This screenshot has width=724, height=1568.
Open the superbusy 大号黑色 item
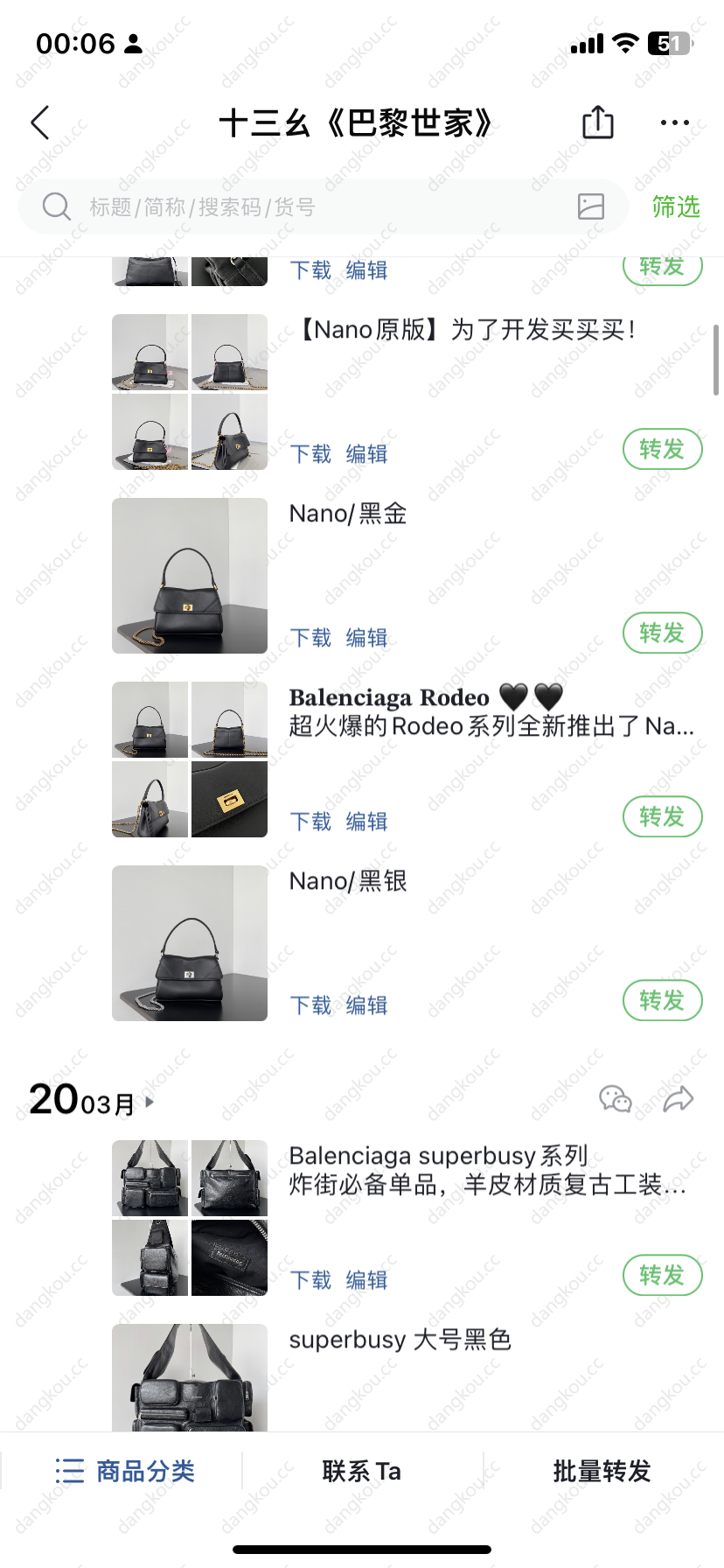coord(400,1340)
